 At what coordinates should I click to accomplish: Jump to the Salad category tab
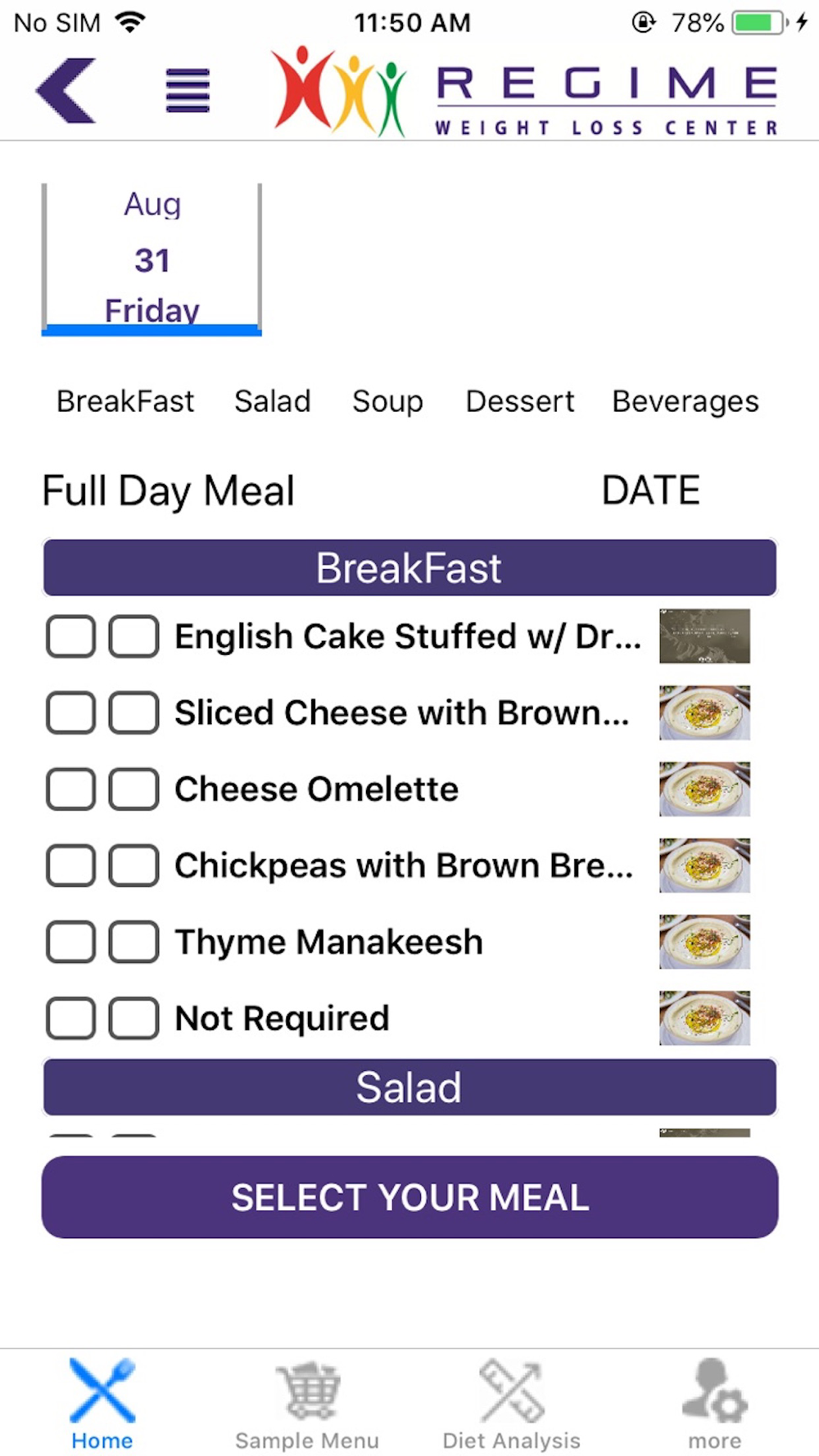coord(272,401)
